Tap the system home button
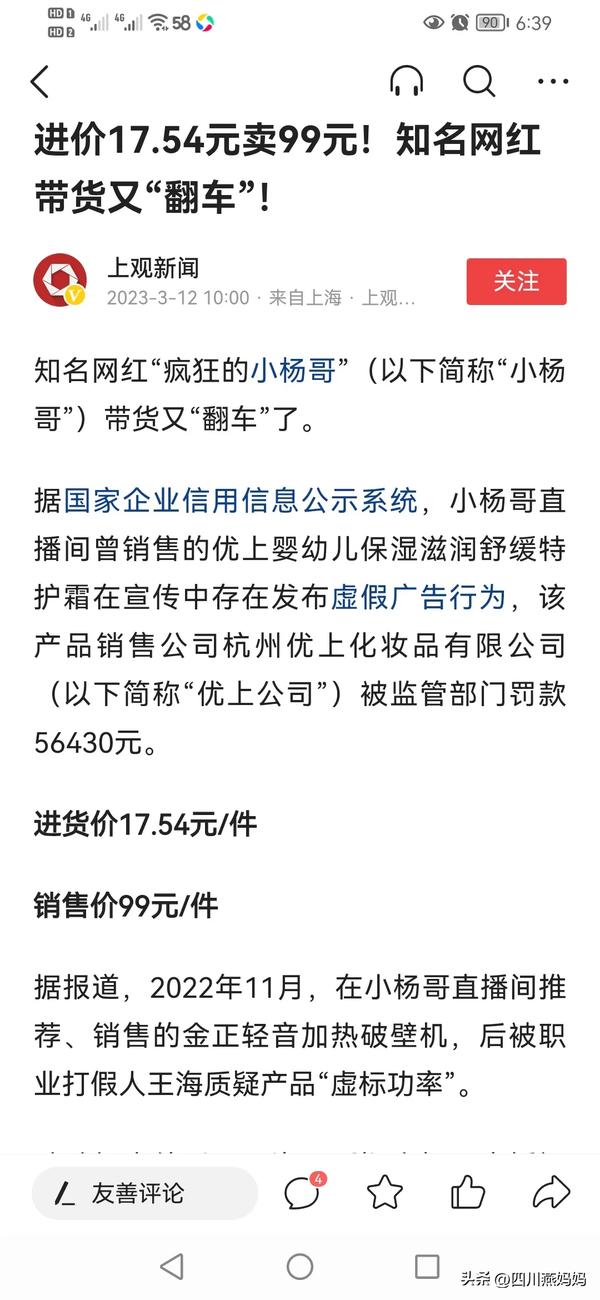This screenshot has height=1300, width=600. click(x=300, y=1267)
